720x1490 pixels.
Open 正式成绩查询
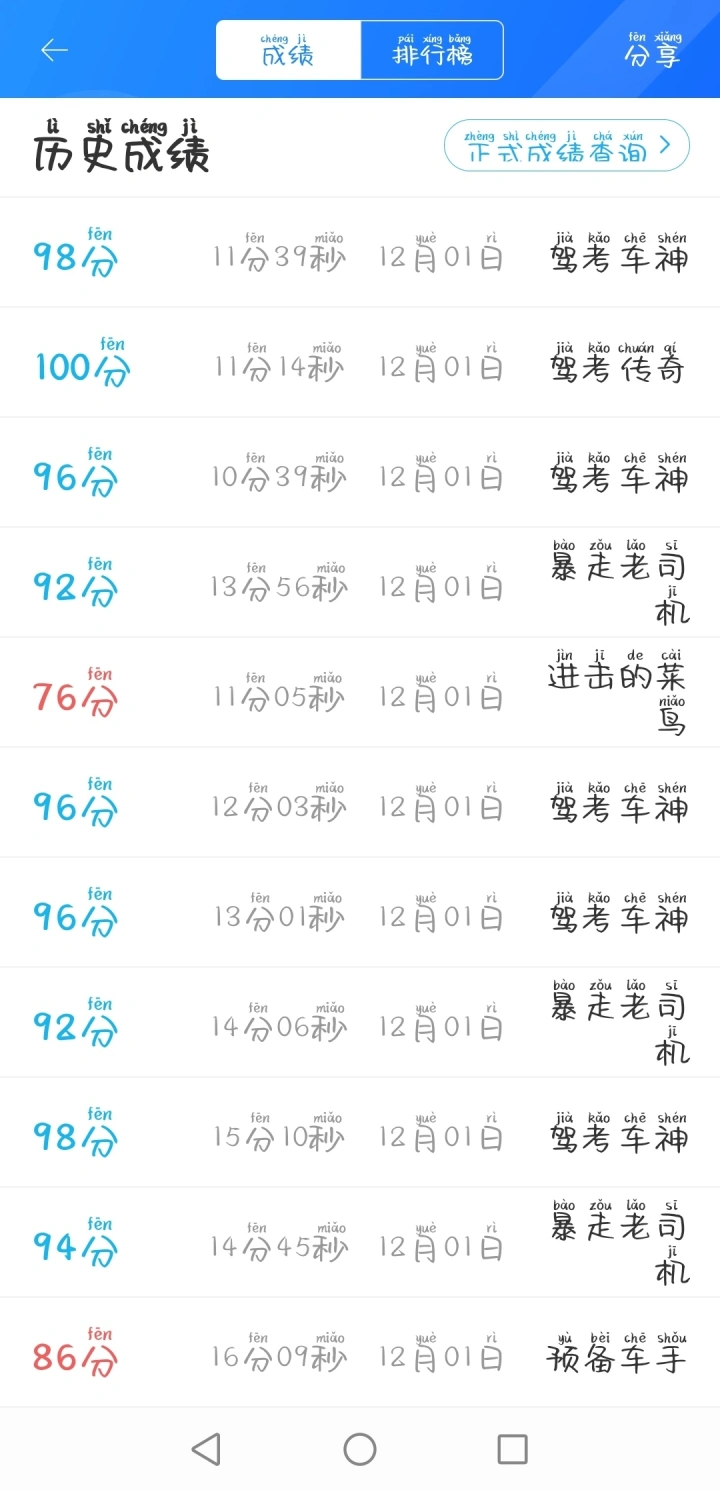tap(567, 146)
